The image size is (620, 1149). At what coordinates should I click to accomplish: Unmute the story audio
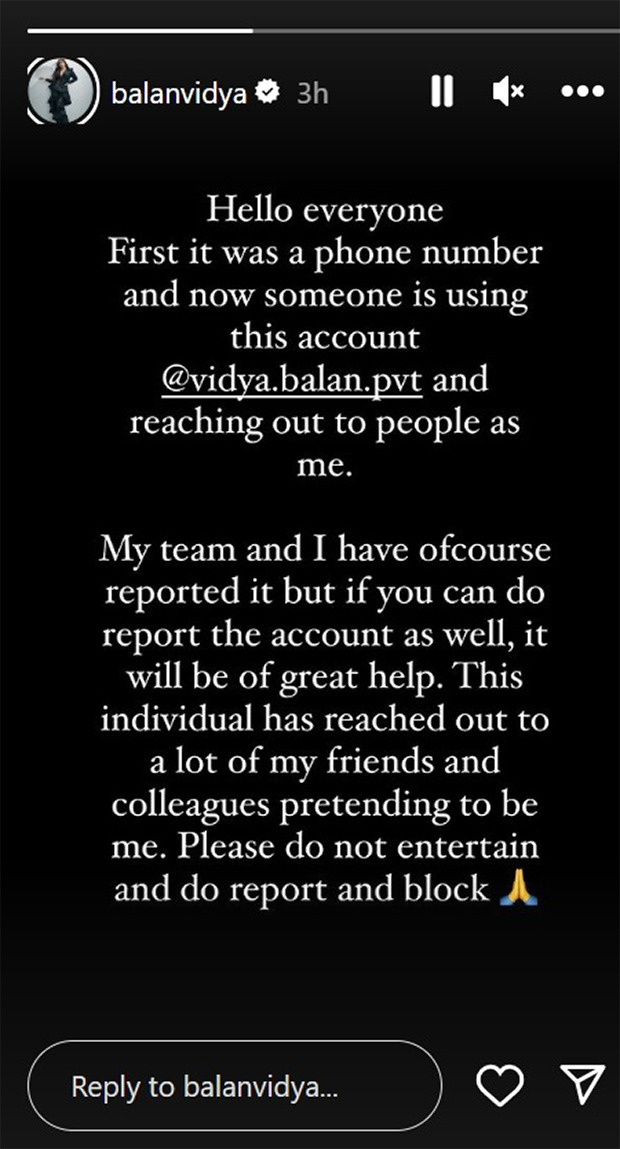508,93
